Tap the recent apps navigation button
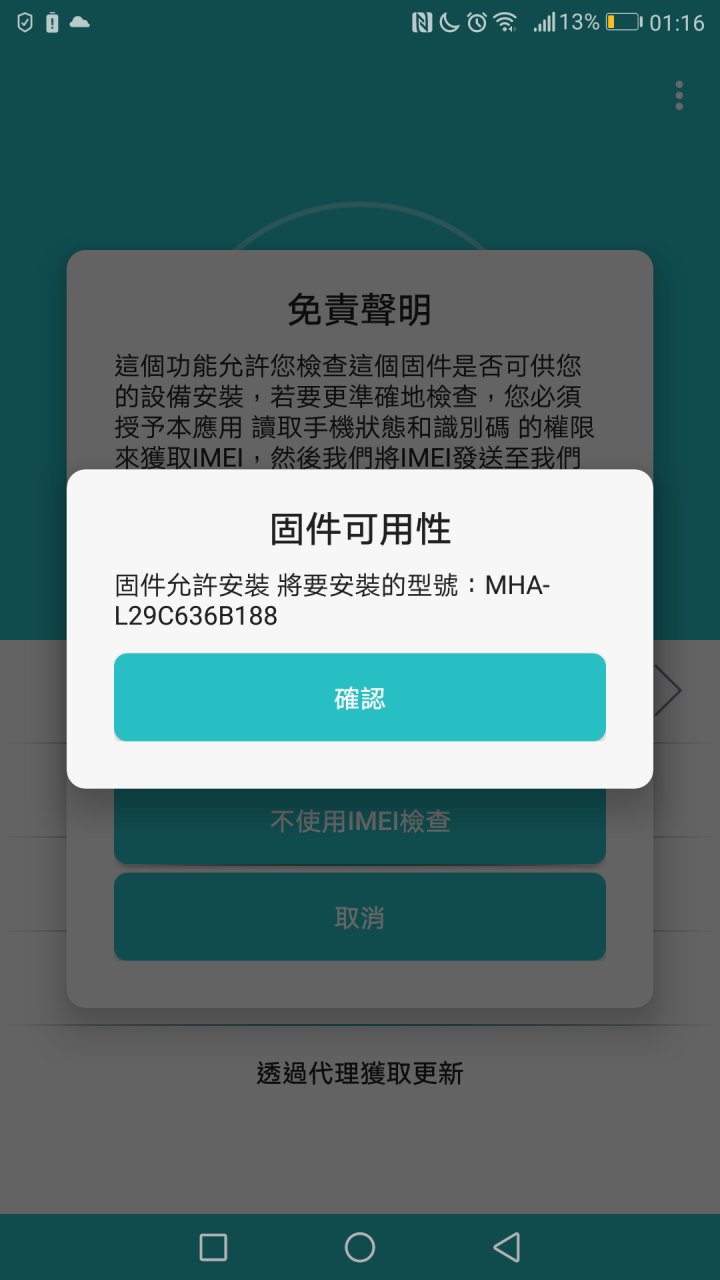720x1280 pixels. (x=213, y=1247)
